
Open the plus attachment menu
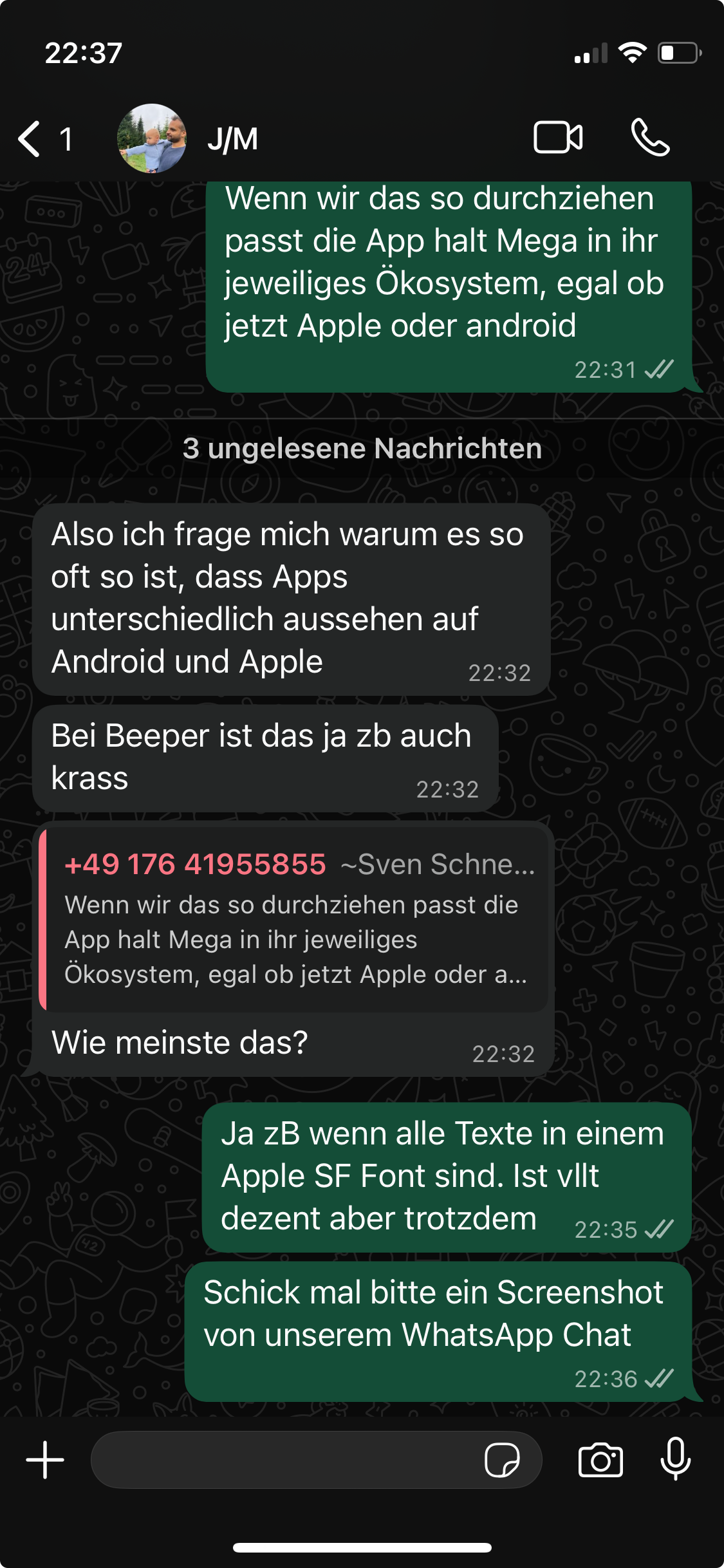coord(45,1460)
